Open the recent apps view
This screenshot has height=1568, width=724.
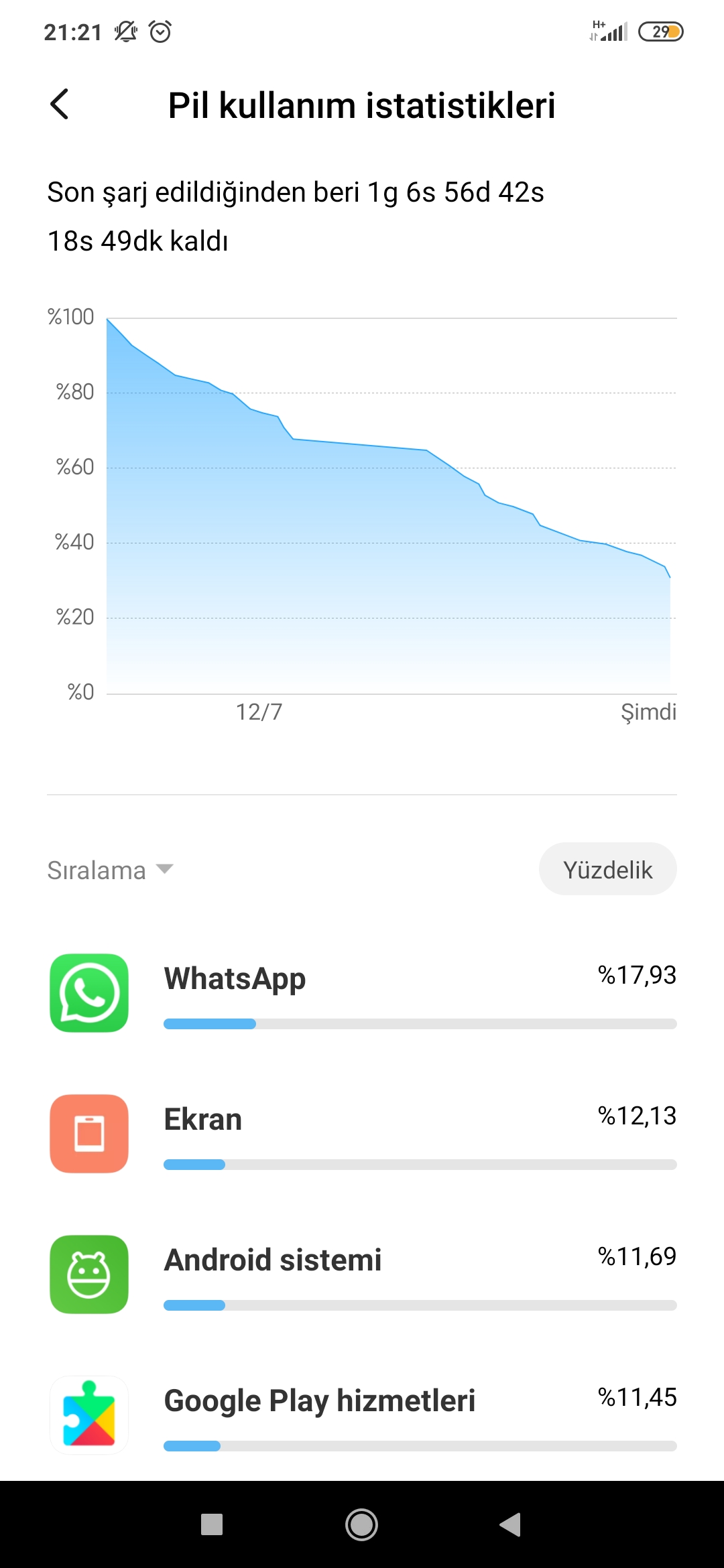coord(212,1524)
